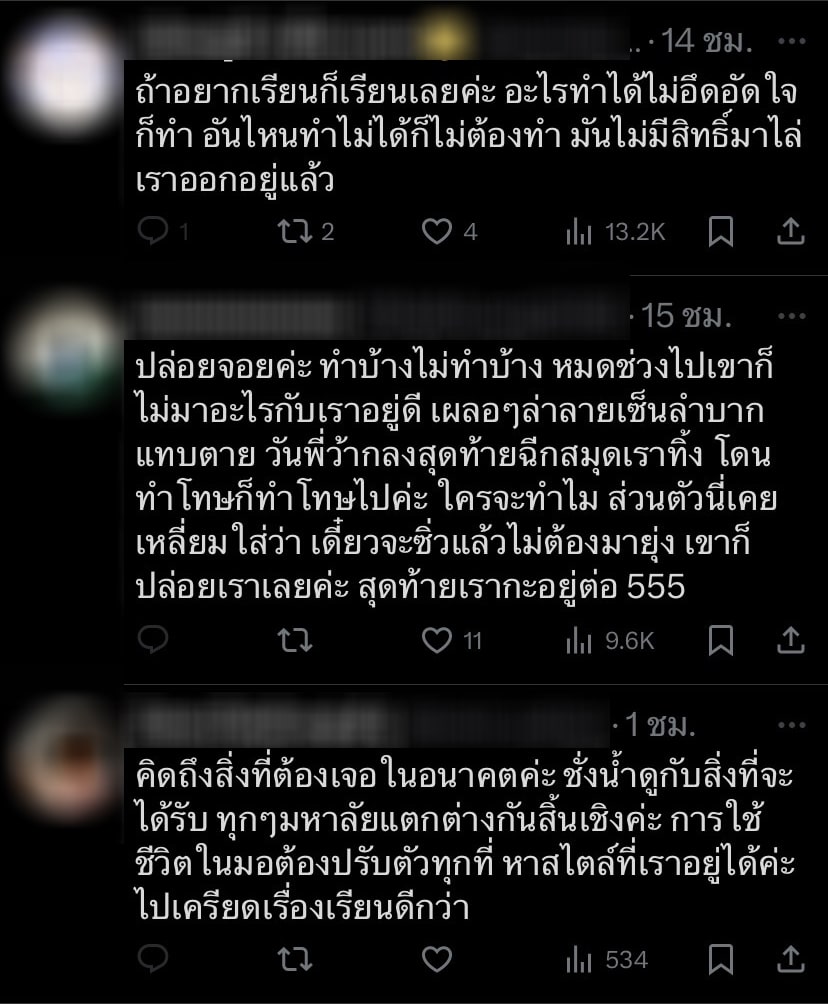View analytics showing 13.2K views
Screen dimensions: 828x1004
click(x=579, y=232)
